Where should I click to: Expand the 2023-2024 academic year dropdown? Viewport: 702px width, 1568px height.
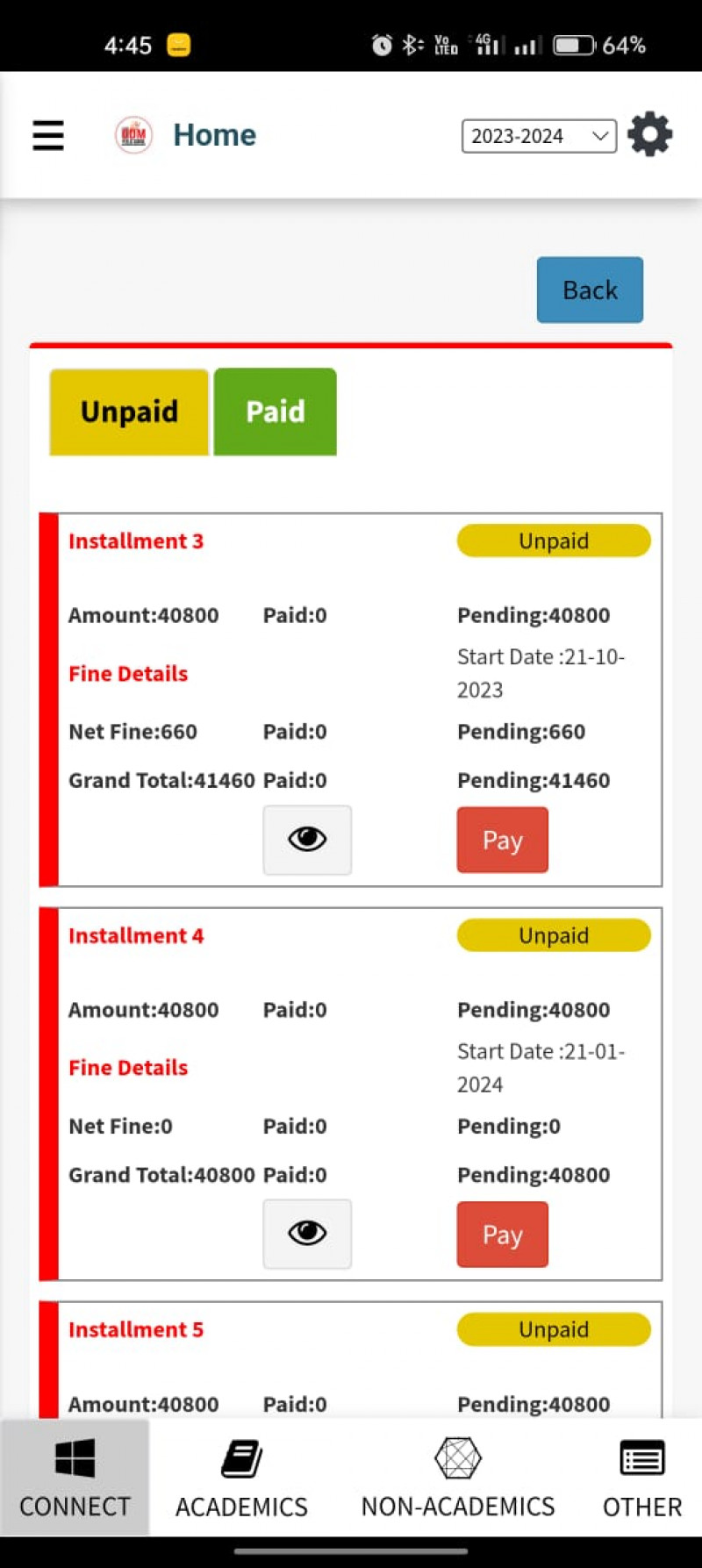click(539, 136)
